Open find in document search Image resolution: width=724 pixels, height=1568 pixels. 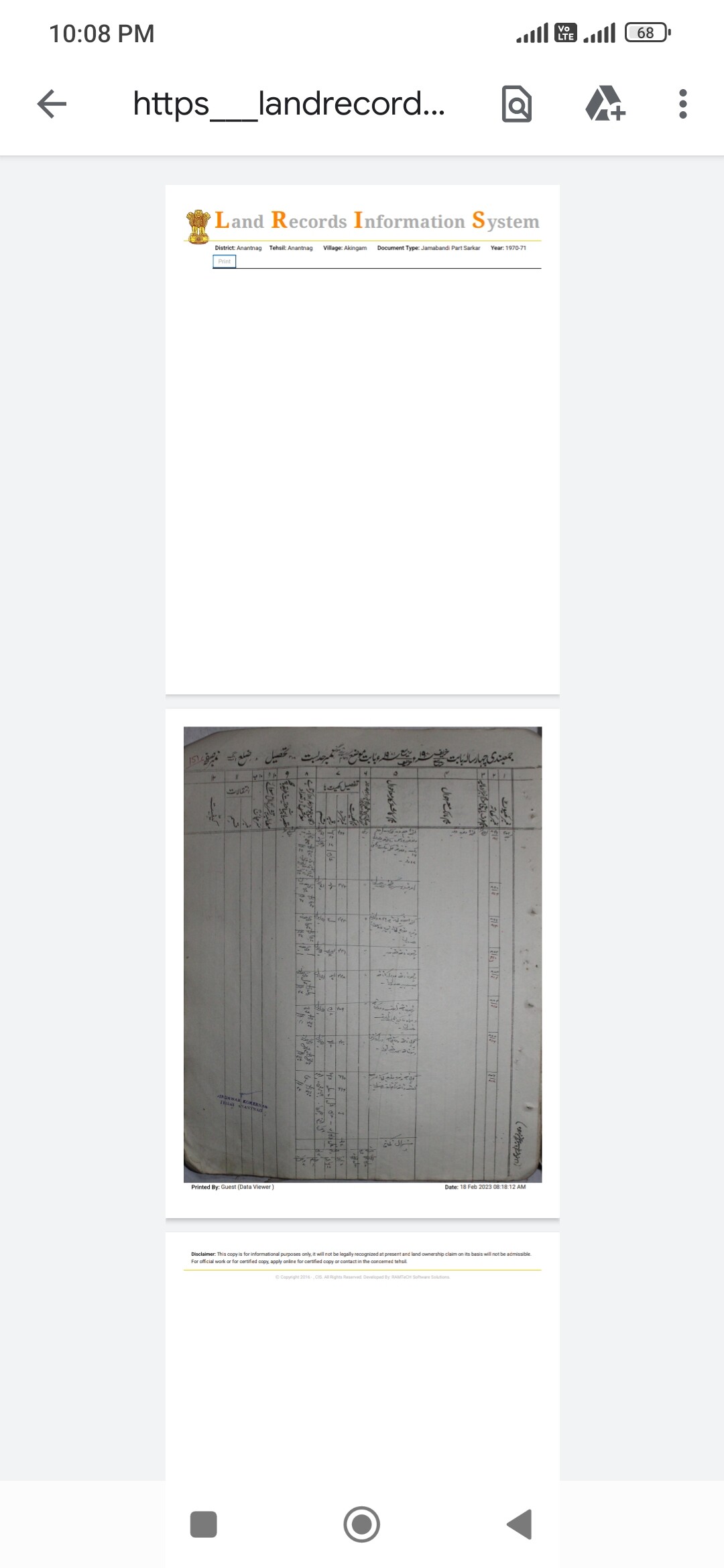(517, 104)
